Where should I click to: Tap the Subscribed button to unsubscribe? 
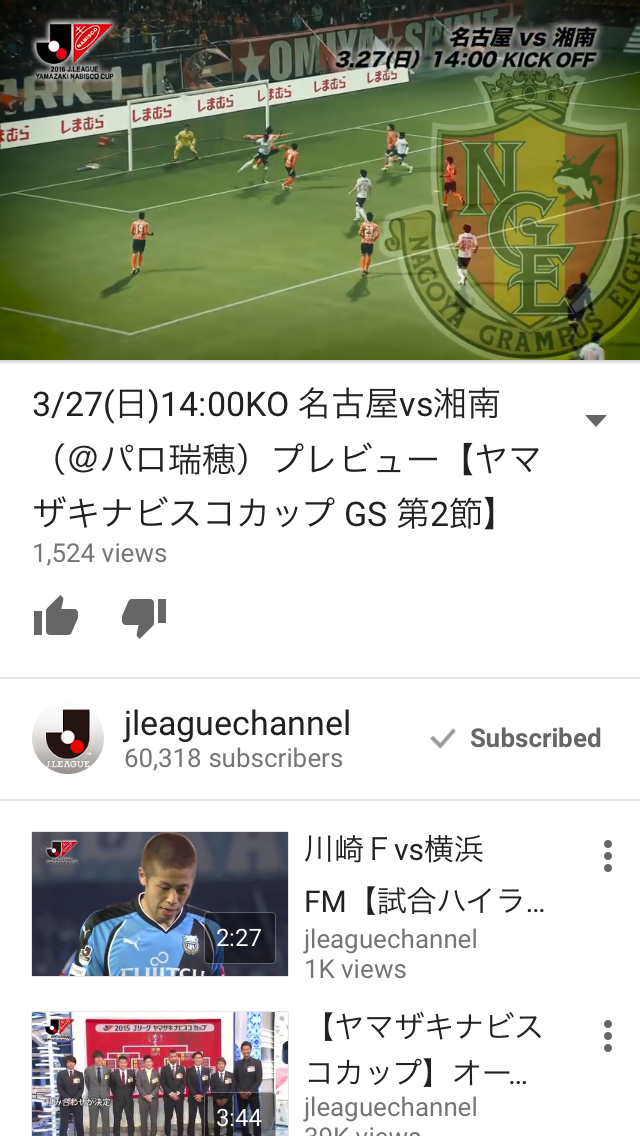click(516, 739)
